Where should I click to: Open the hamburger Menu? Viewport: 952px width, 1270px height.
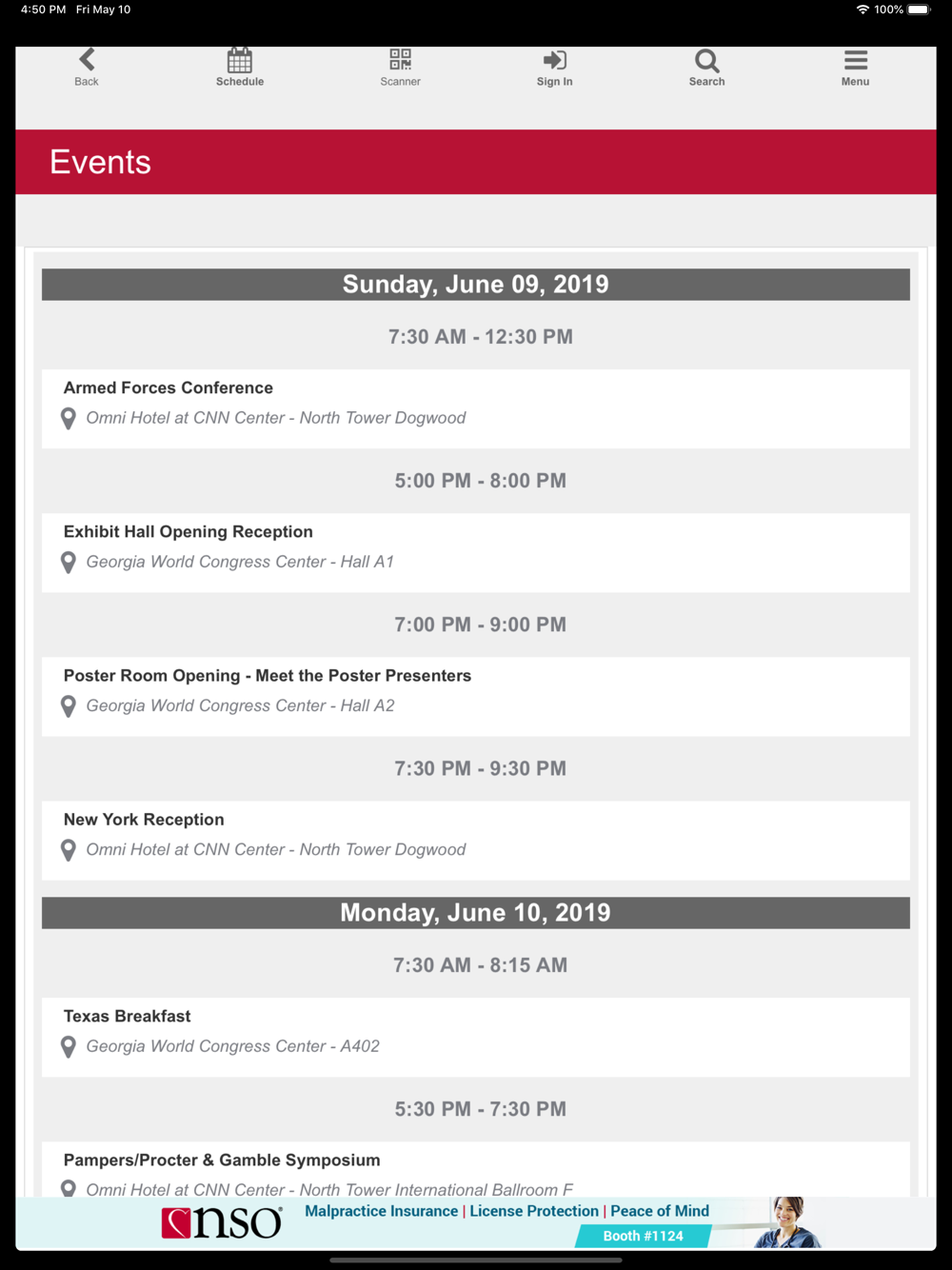point(855,68)
